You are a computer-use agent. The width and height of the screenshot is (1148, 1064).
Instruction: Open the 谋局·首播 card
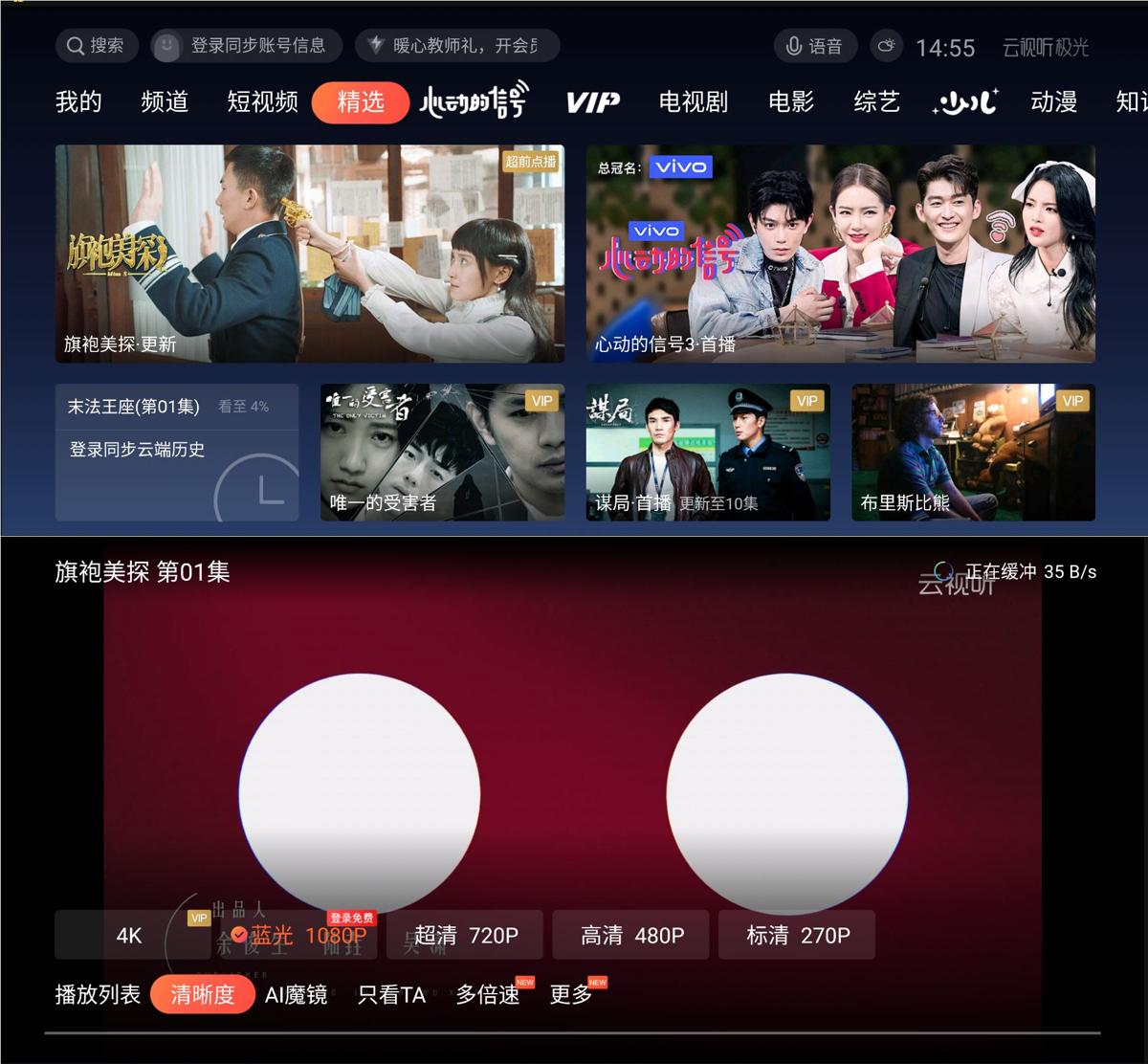pos(708,453)
